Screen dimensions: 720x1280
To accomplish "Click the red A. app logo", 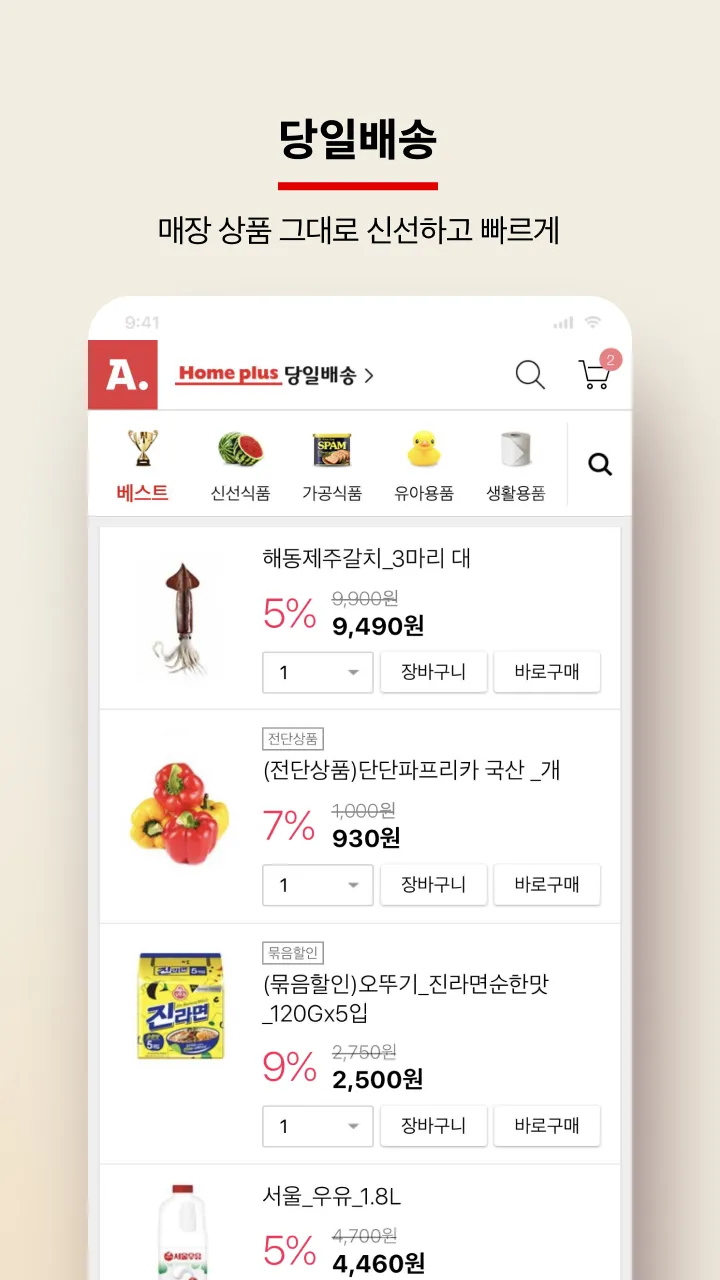I will point(122,375).
